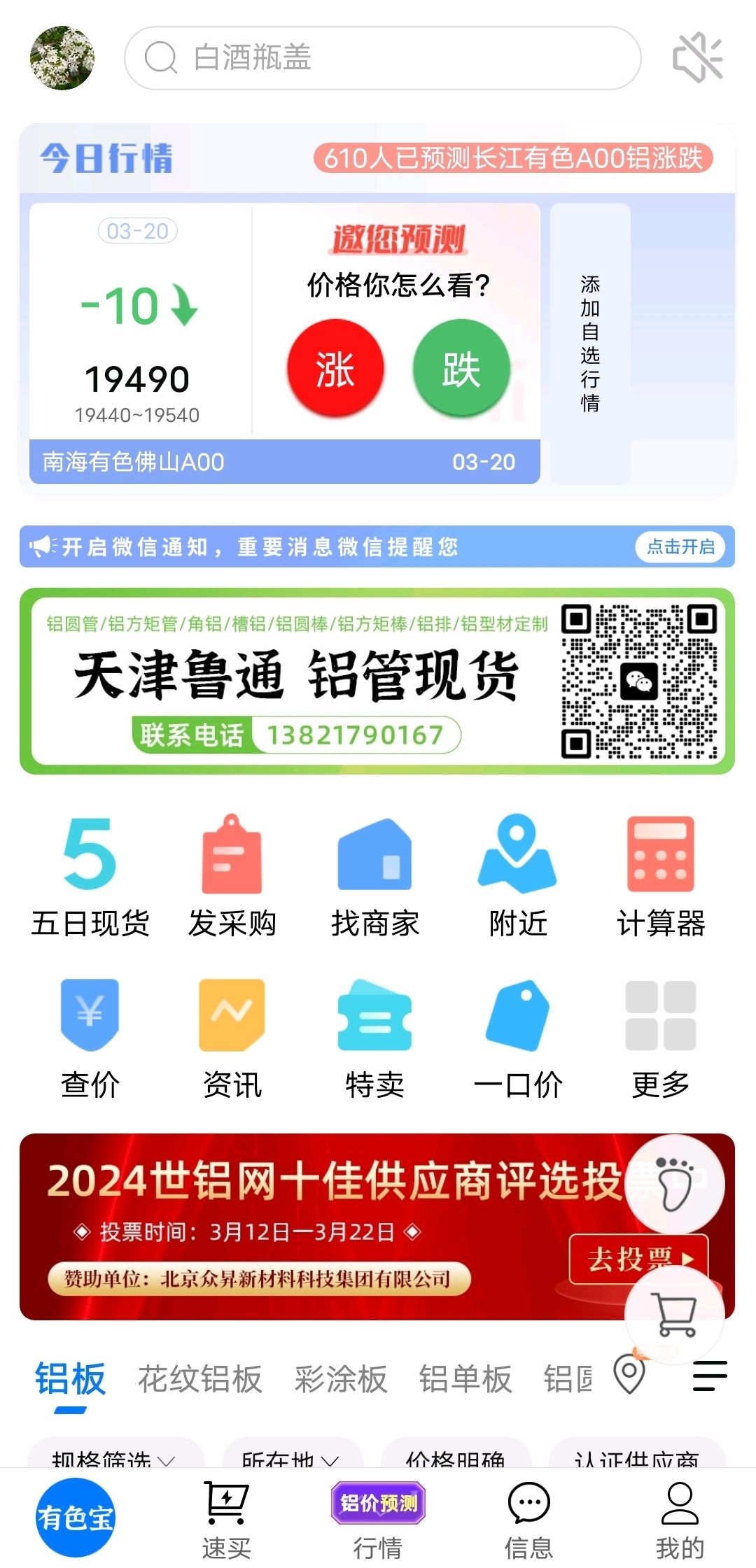Enable WeChat notifications via 点击开启
Viewport: 756px width, 1568px height.
tap(680, 546)
